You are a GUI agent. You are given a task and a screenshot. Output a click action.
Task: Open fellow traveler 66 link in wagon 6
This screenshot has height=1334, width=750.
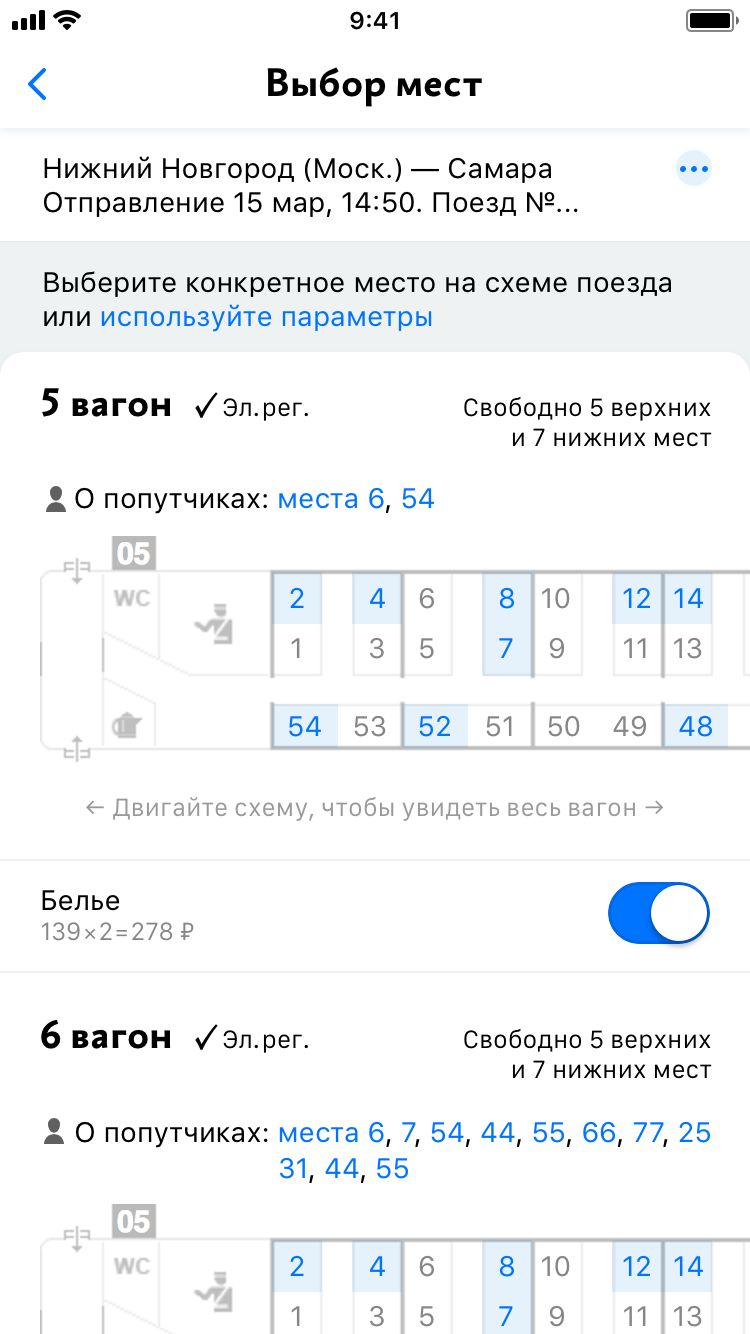tap(598, 1132)
